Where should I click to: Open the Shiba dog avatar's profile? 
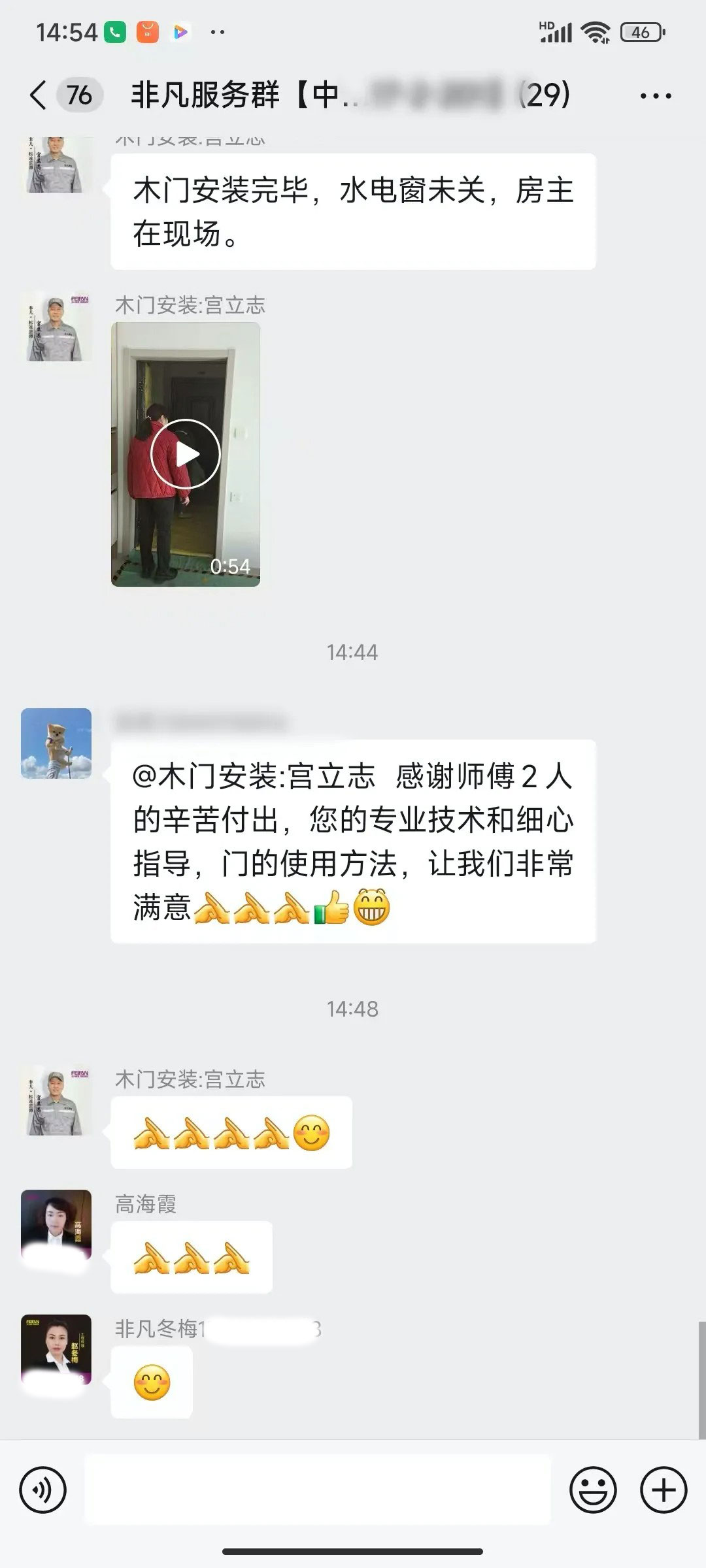pyautogui.click(x=56, y=743)
